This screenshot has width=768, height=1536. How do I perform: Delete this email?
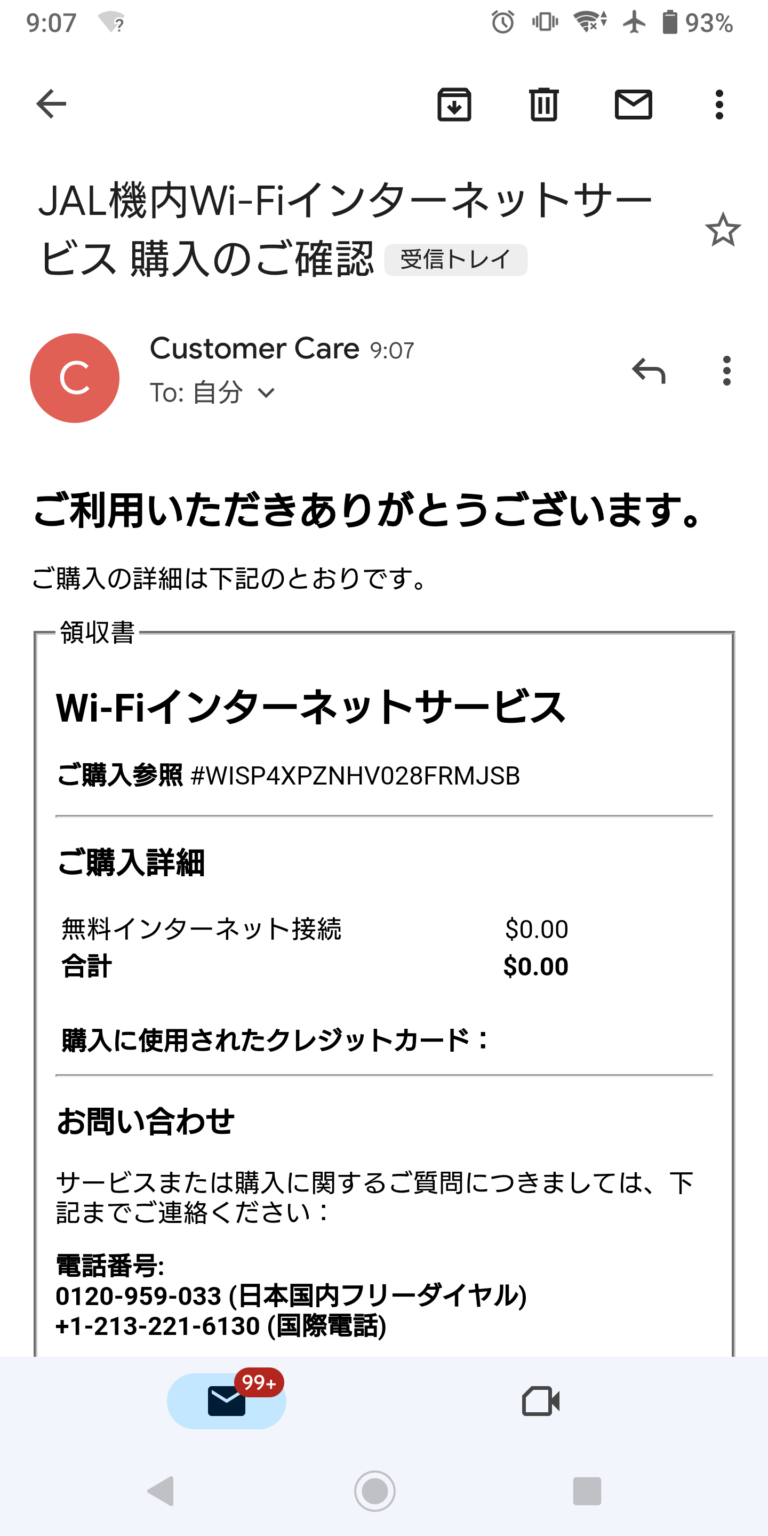tap(543, 104)
